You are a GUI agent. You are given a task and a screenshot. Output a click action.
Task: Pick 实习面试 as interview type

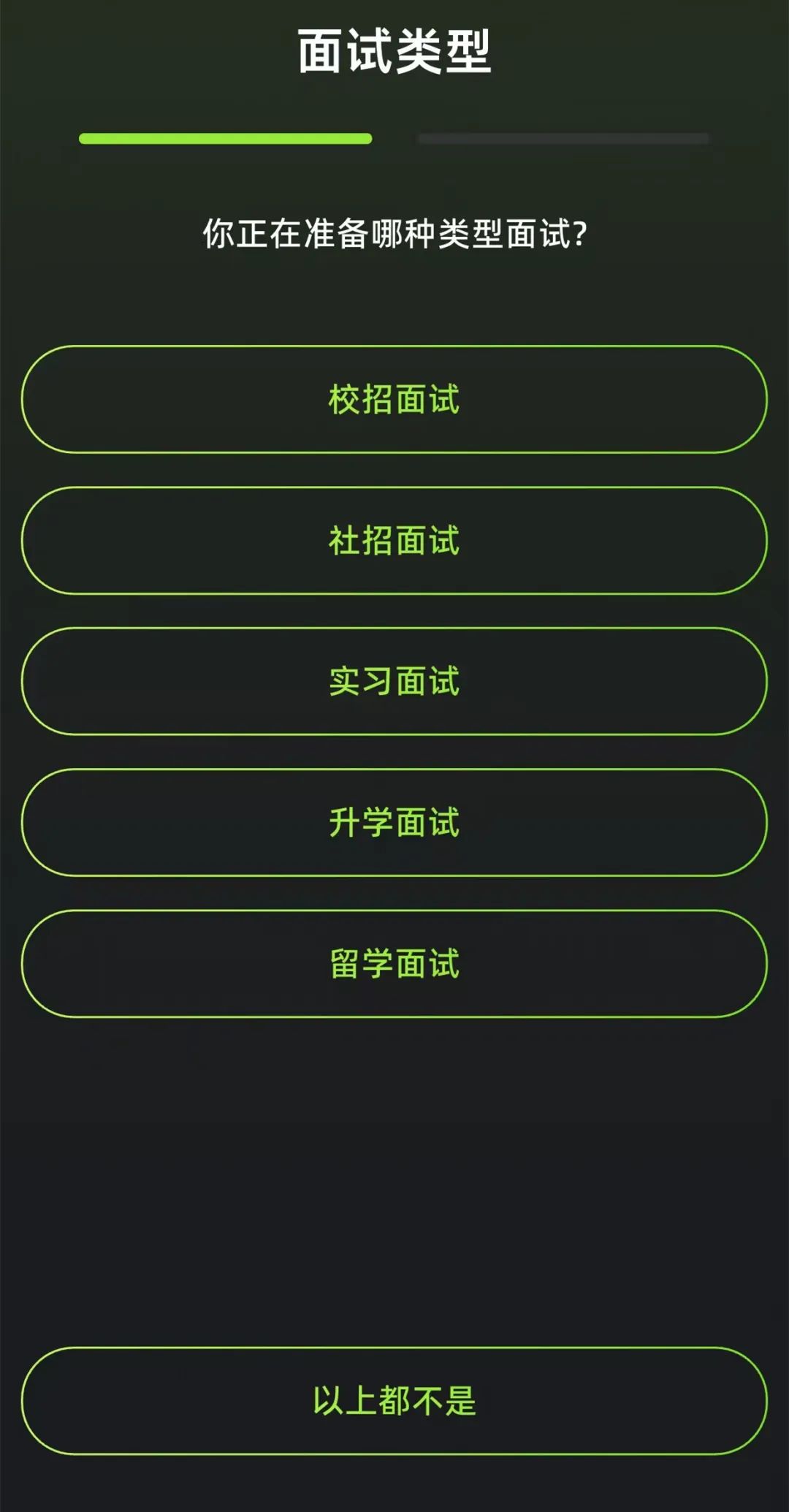394,681
